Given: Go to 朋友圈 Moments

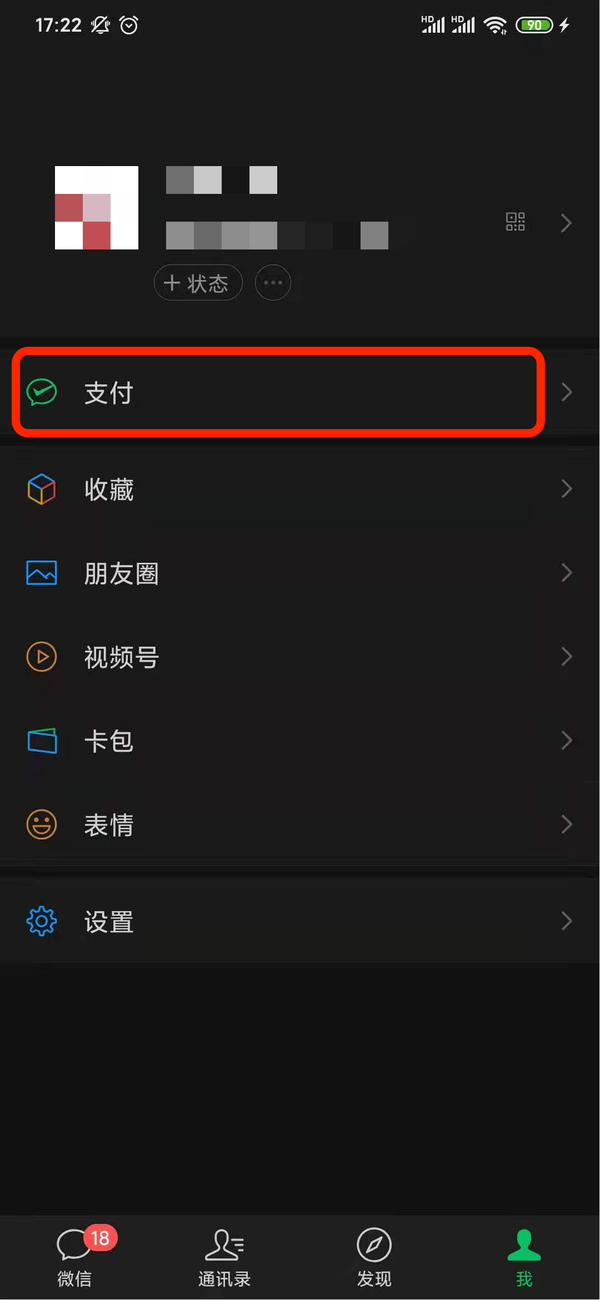Looking at the screenshot, I should [x=300, y=573].
